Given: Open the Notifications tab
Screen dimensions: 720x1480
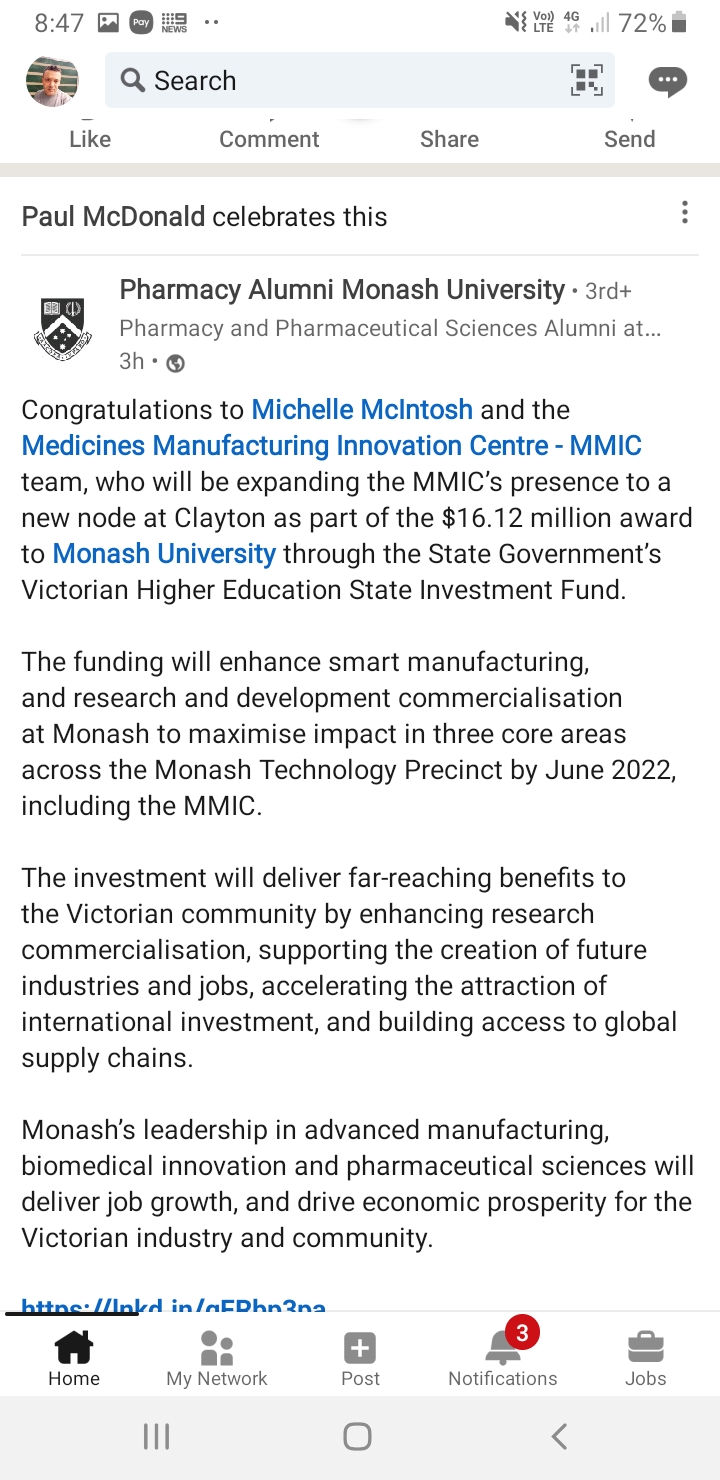Looking at the screenshot, I should click(502, 1359).
